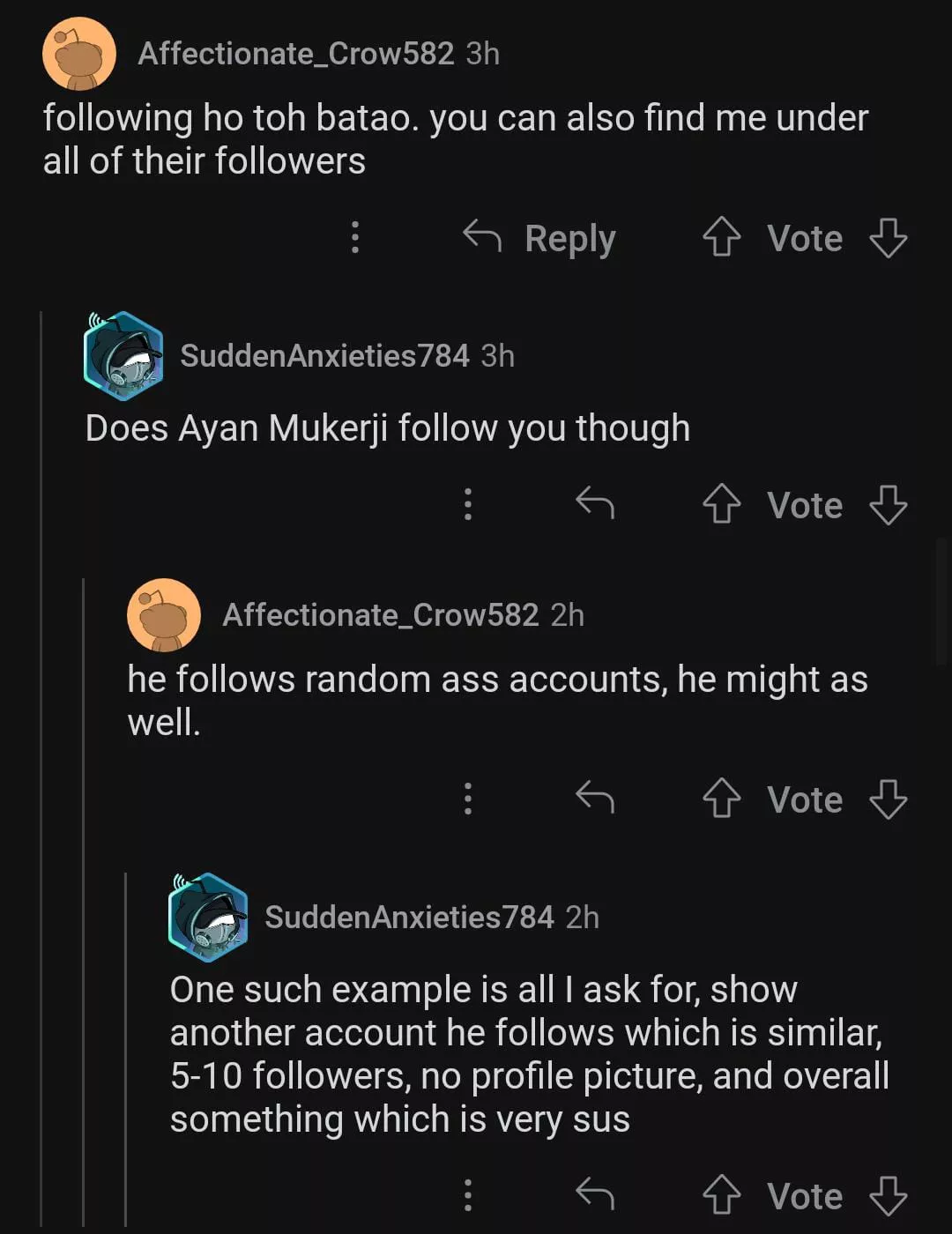Show more options for "he follows random" comment
The image size is (952, 1234).
[468, 799]
